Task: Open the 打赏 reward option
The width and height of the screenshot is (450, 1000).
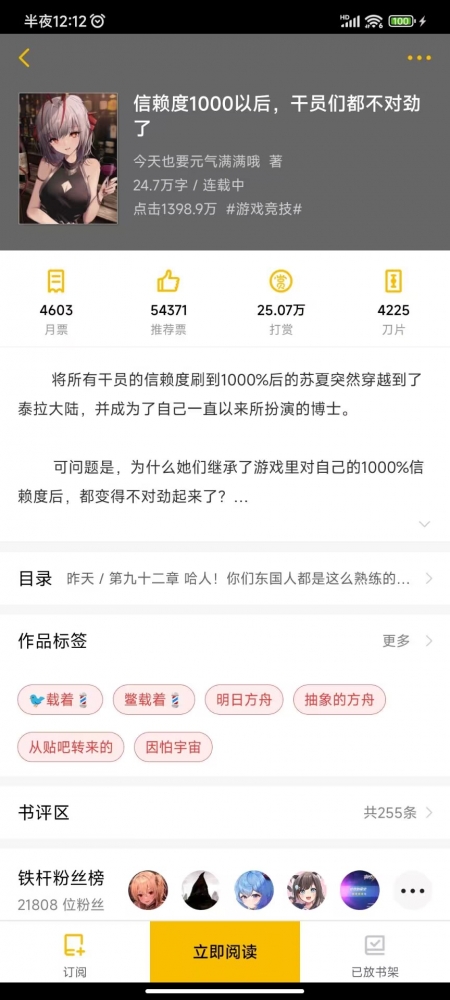Action: [281, 281]
